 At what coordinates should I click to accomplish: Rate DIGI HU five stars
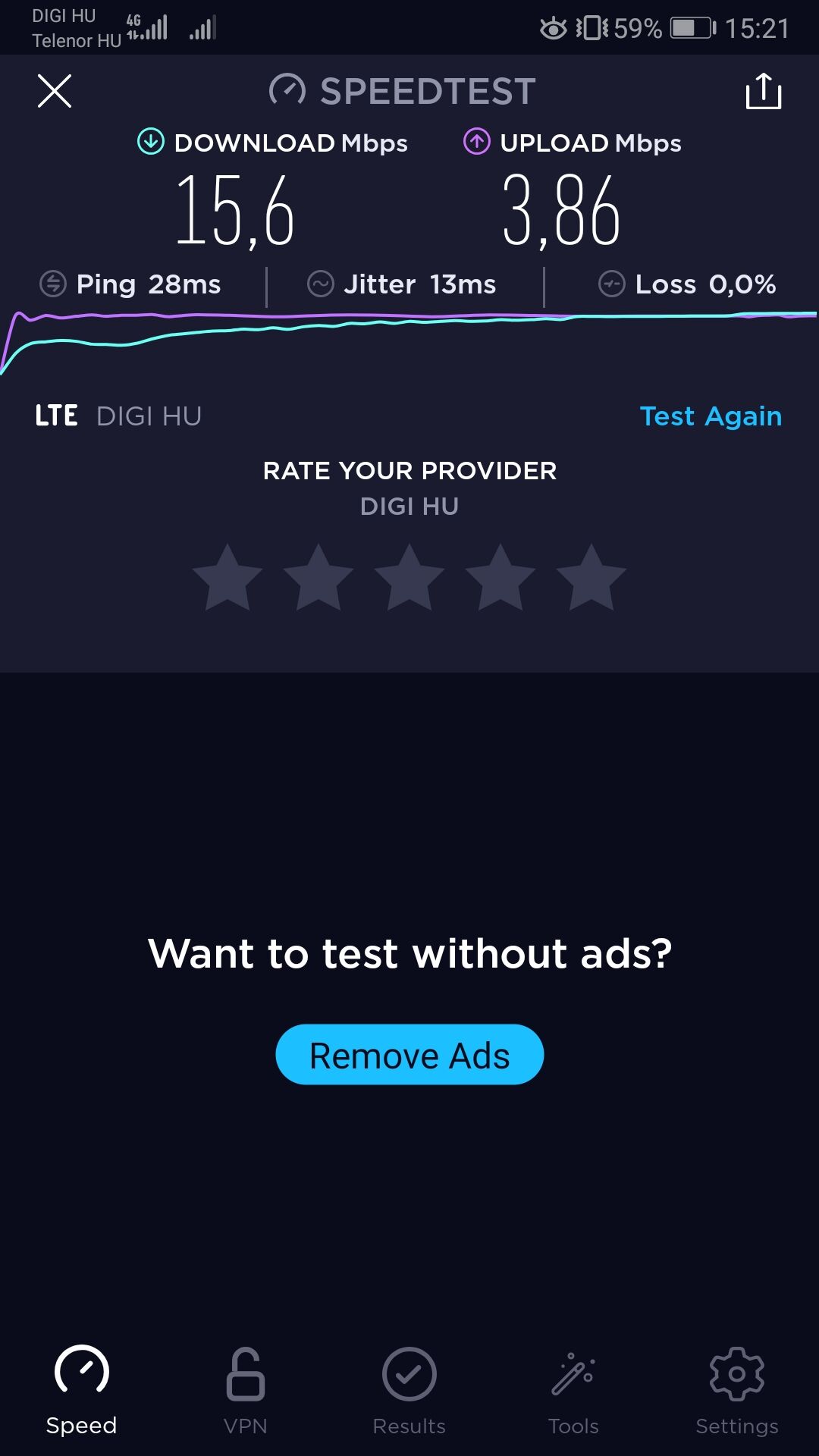591,578
